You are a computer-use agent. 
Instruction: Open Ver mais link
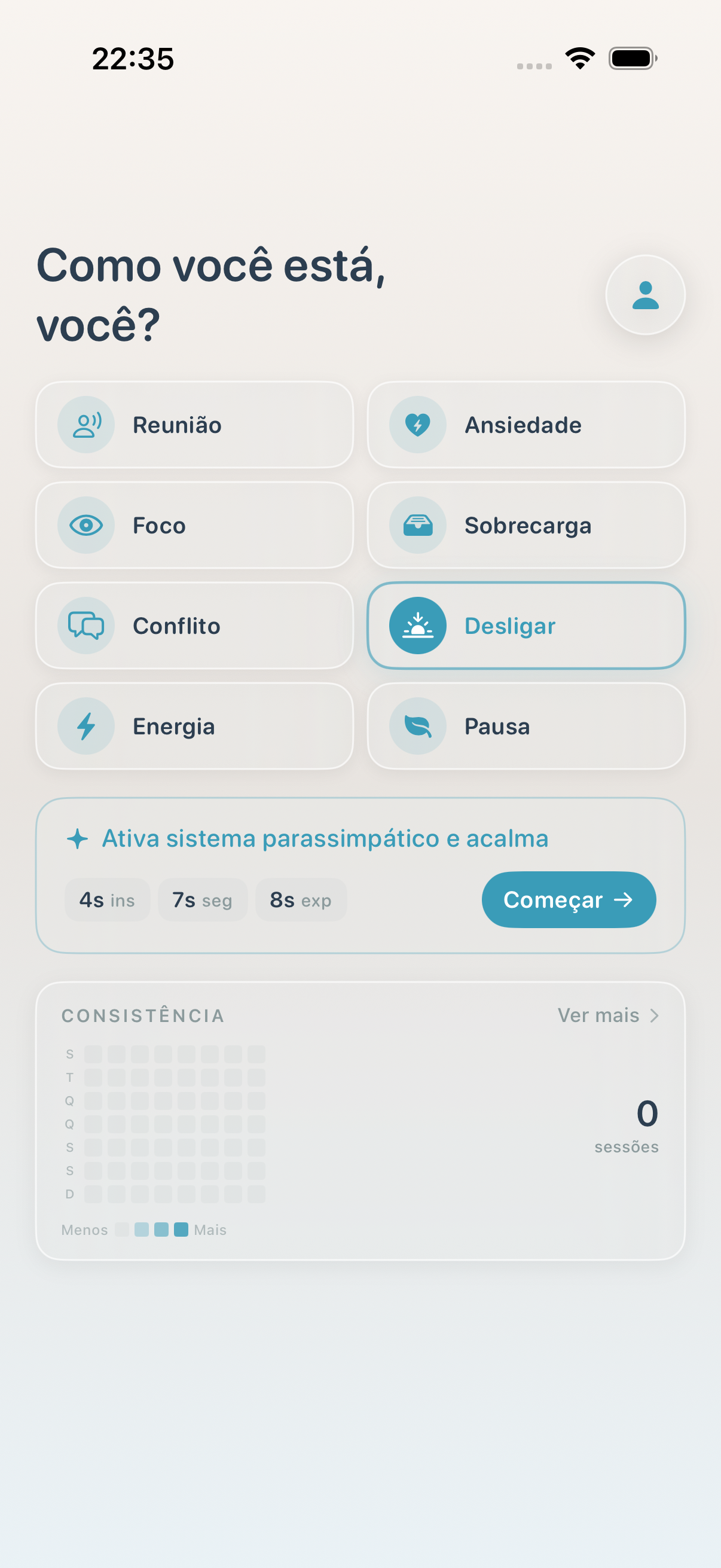(x=599, y=1015)
